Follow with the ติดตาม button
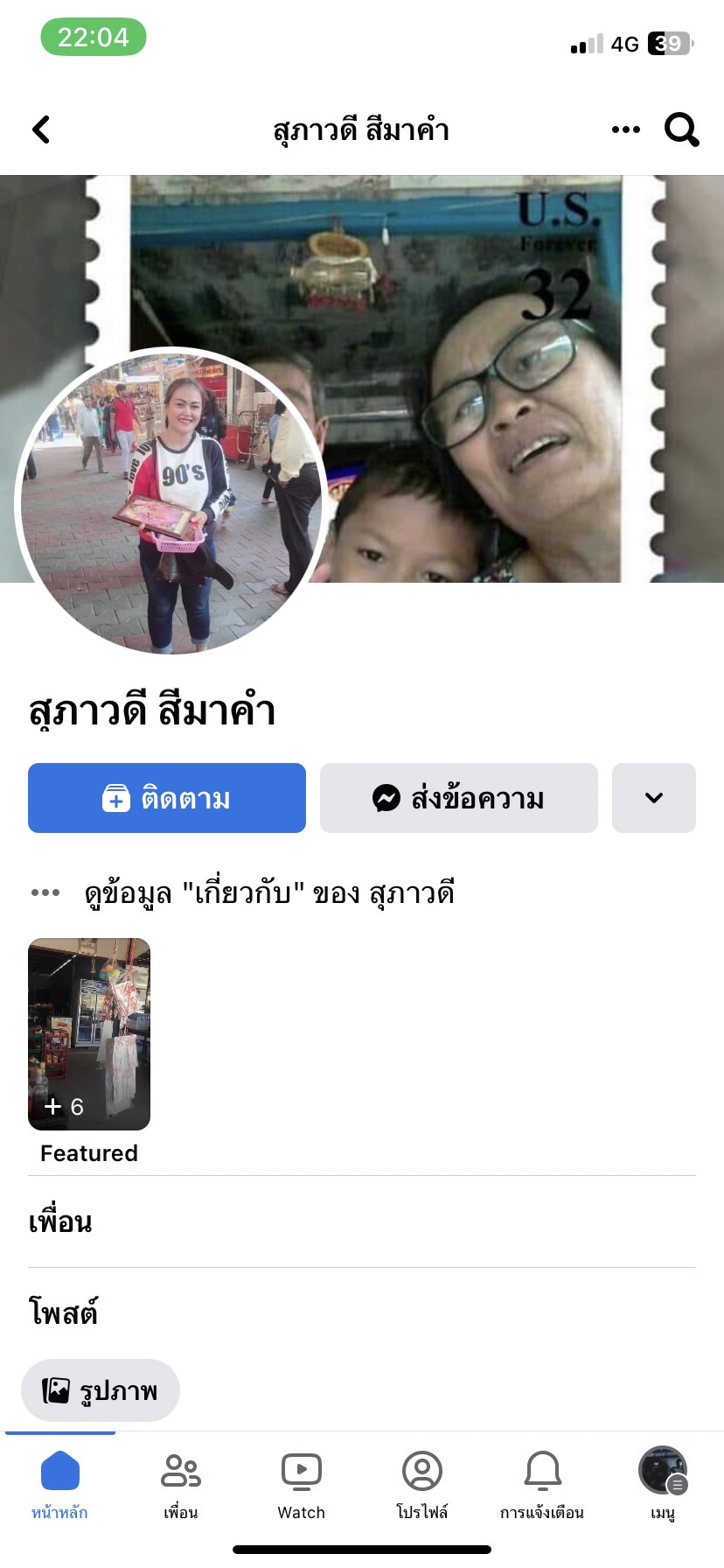724x1568 pixels. 167,798
